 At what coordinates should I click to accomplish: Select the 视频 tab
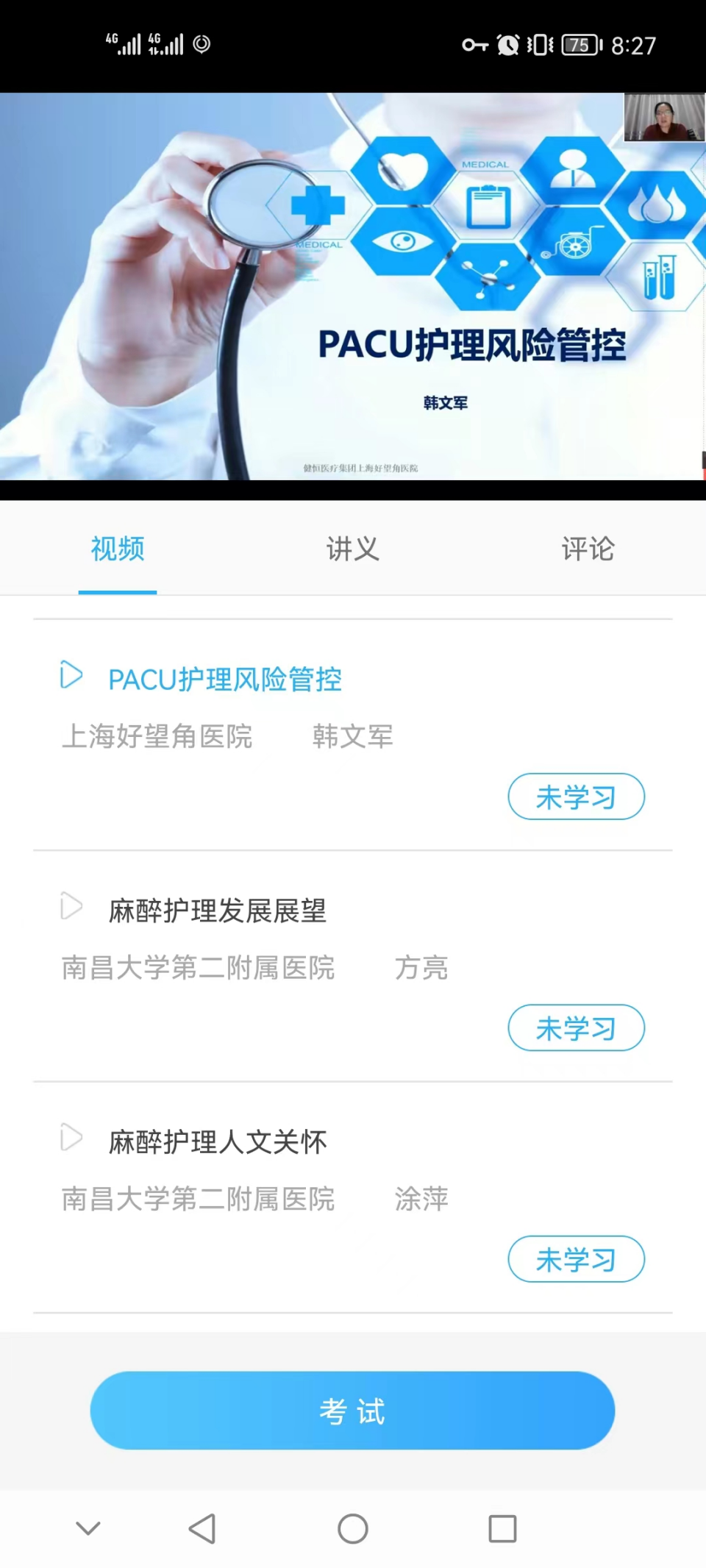click(x=118, y=549)
